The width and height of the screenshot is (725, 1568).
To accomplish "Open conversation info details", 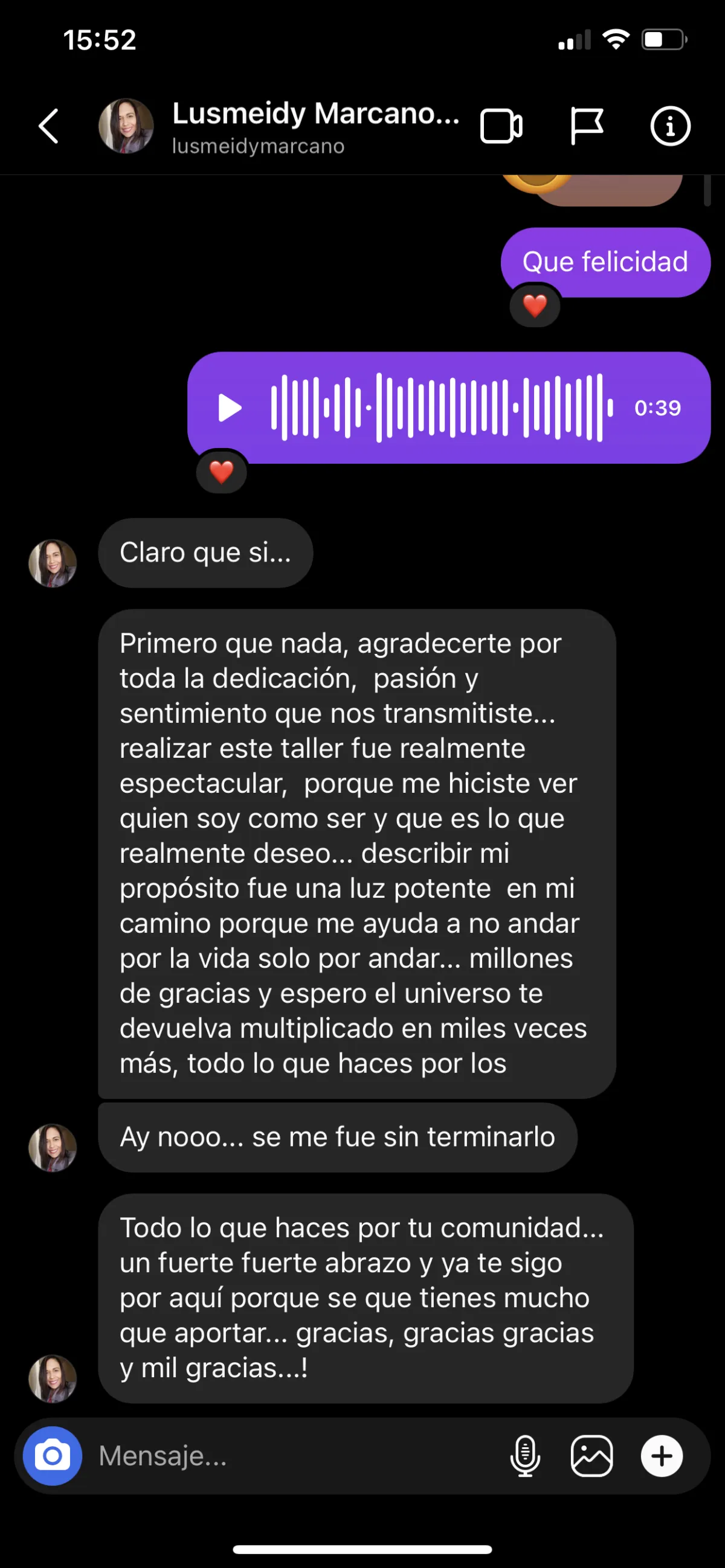I will pos(670,126).
